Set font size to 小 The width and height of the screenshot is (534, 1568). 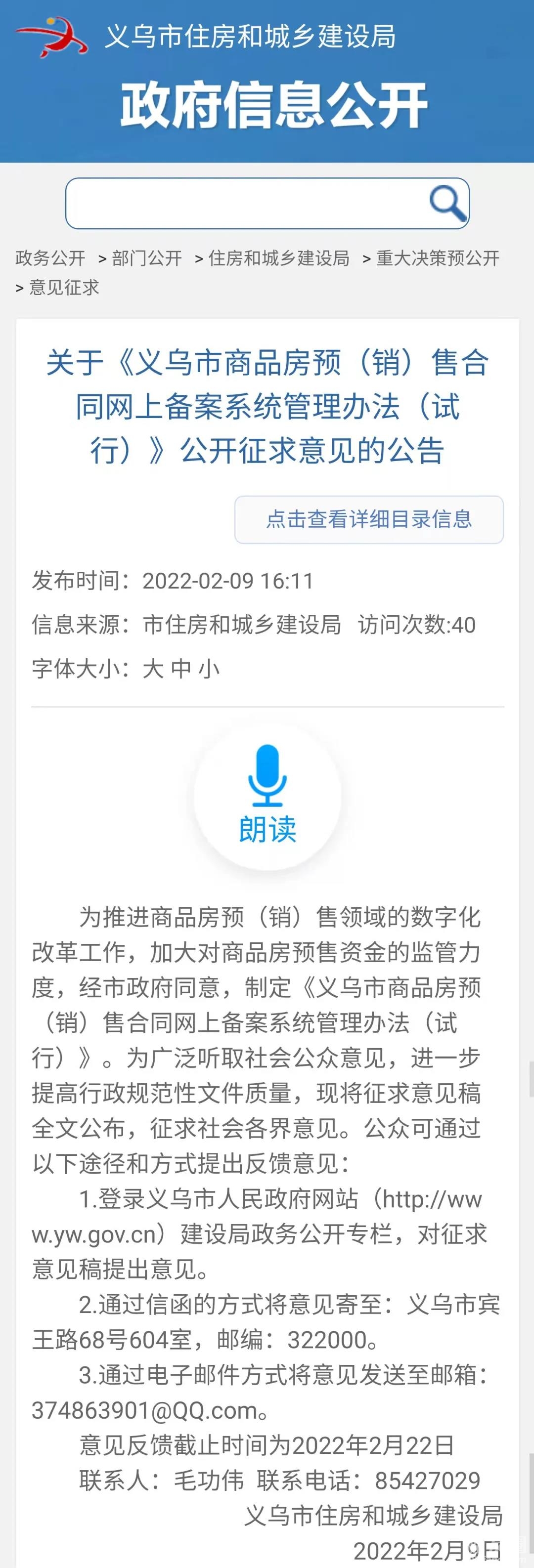(x=209, y=669)
